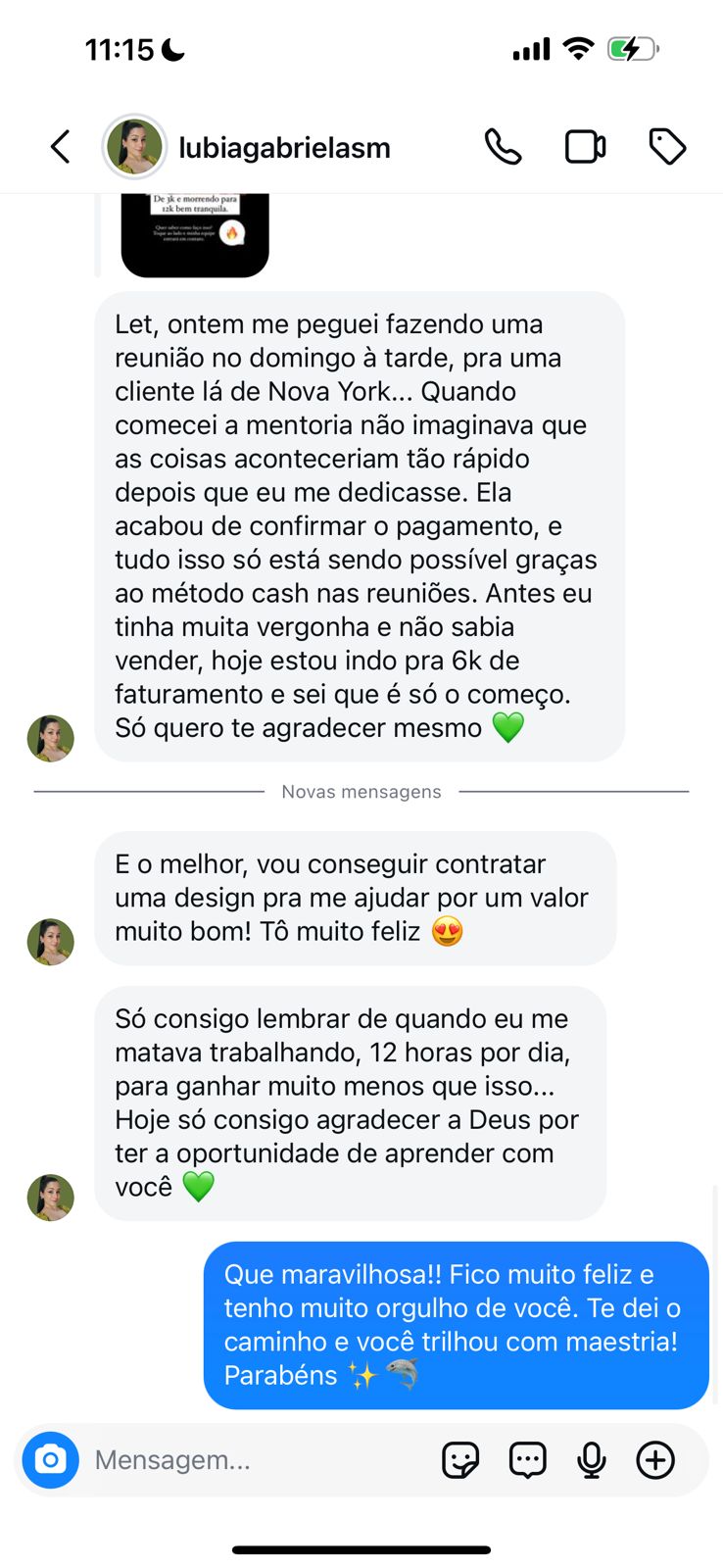
Task: Open lubiagabrielasm's profile from the header
Action: pos(284,147)
